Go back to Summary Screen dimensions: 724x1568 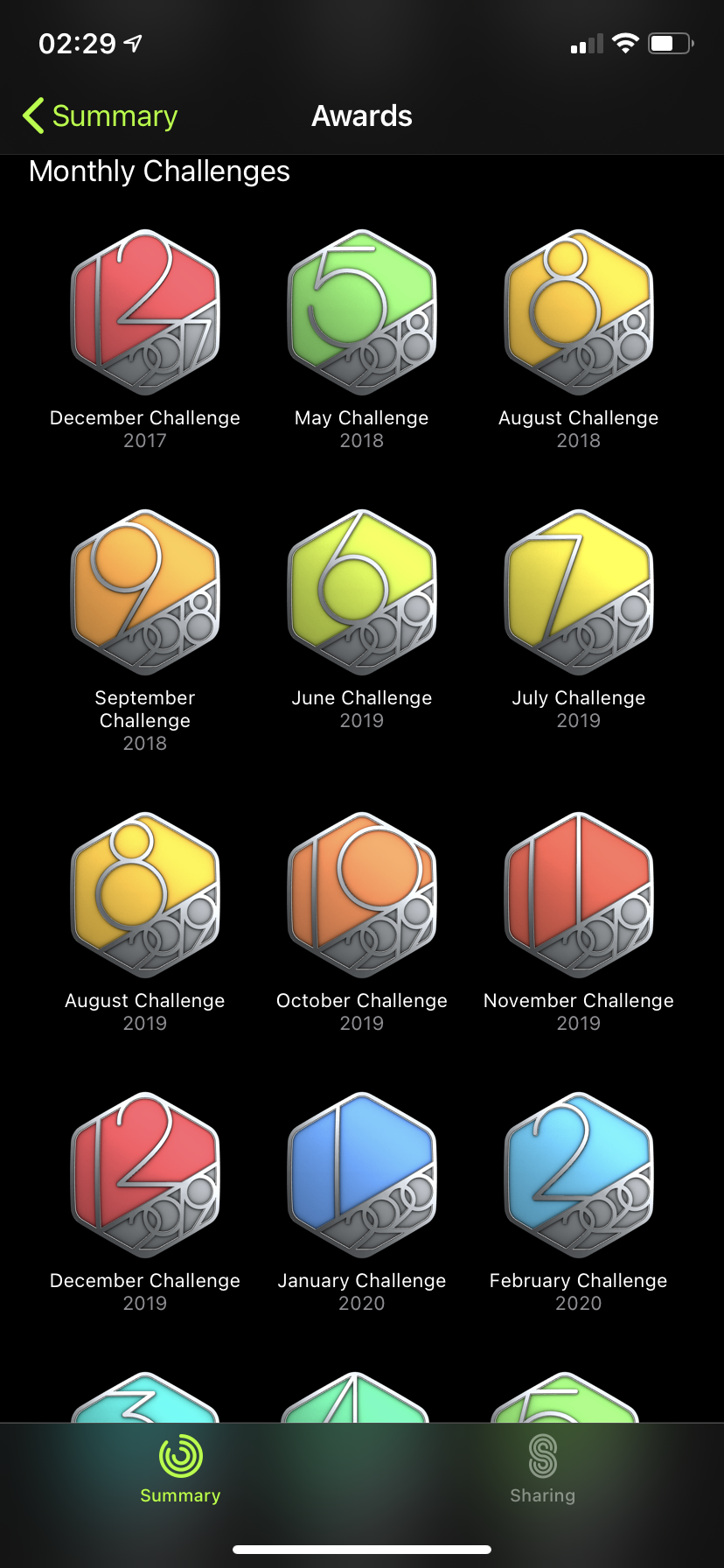coord(100,115)
